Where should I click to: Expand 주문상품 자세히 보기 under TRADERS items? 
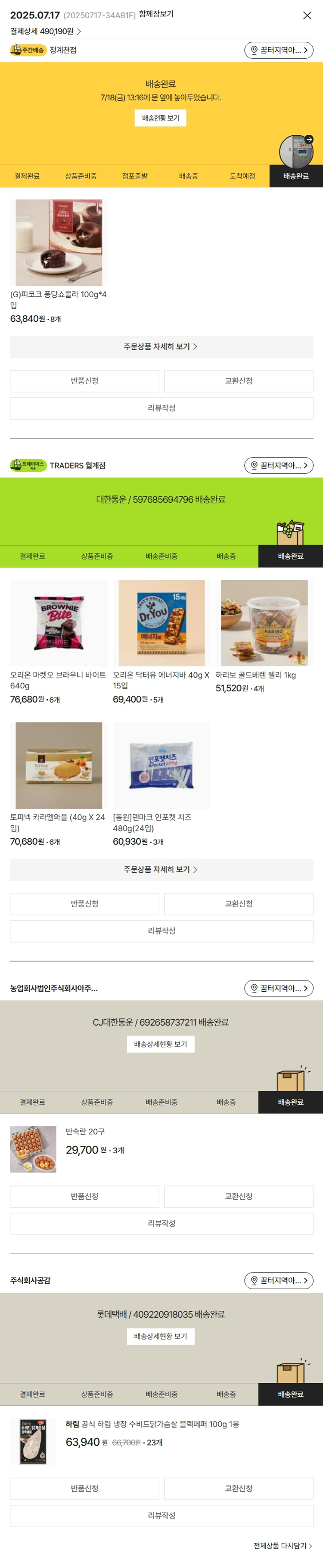[161, 870]
